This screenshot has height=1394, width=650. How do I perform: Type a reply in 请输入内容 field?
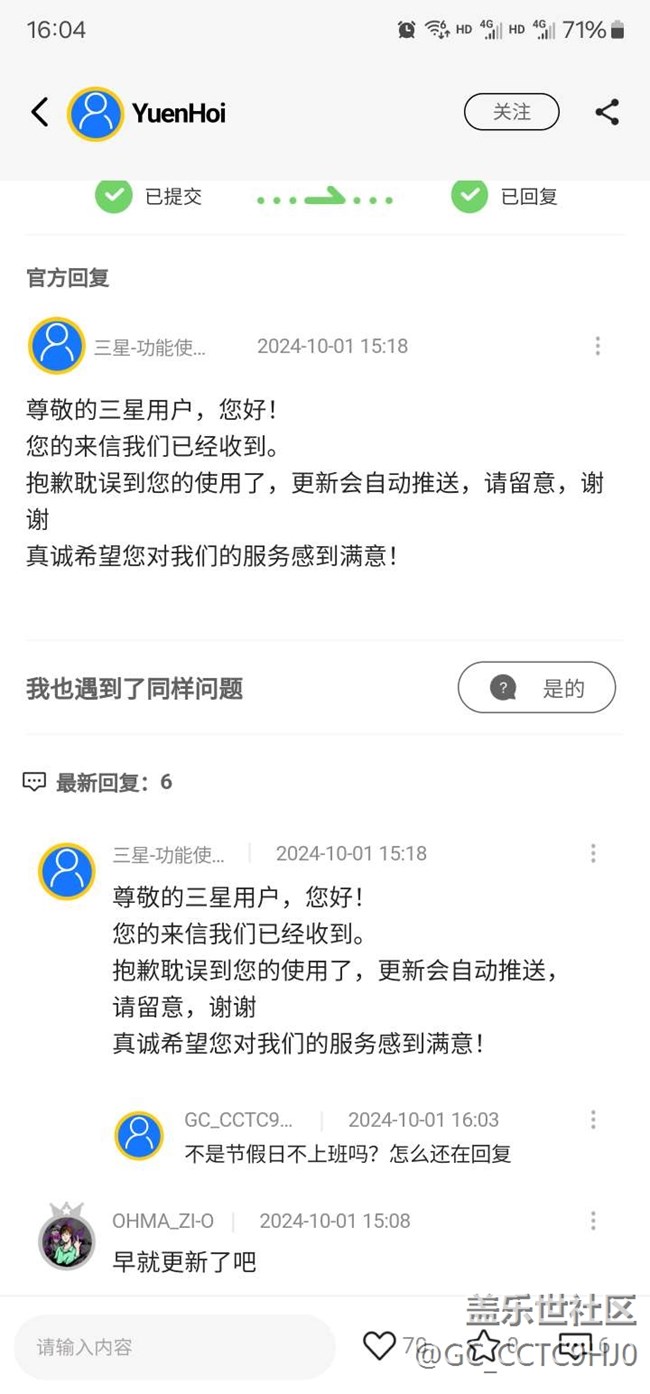coord(175,1347)
